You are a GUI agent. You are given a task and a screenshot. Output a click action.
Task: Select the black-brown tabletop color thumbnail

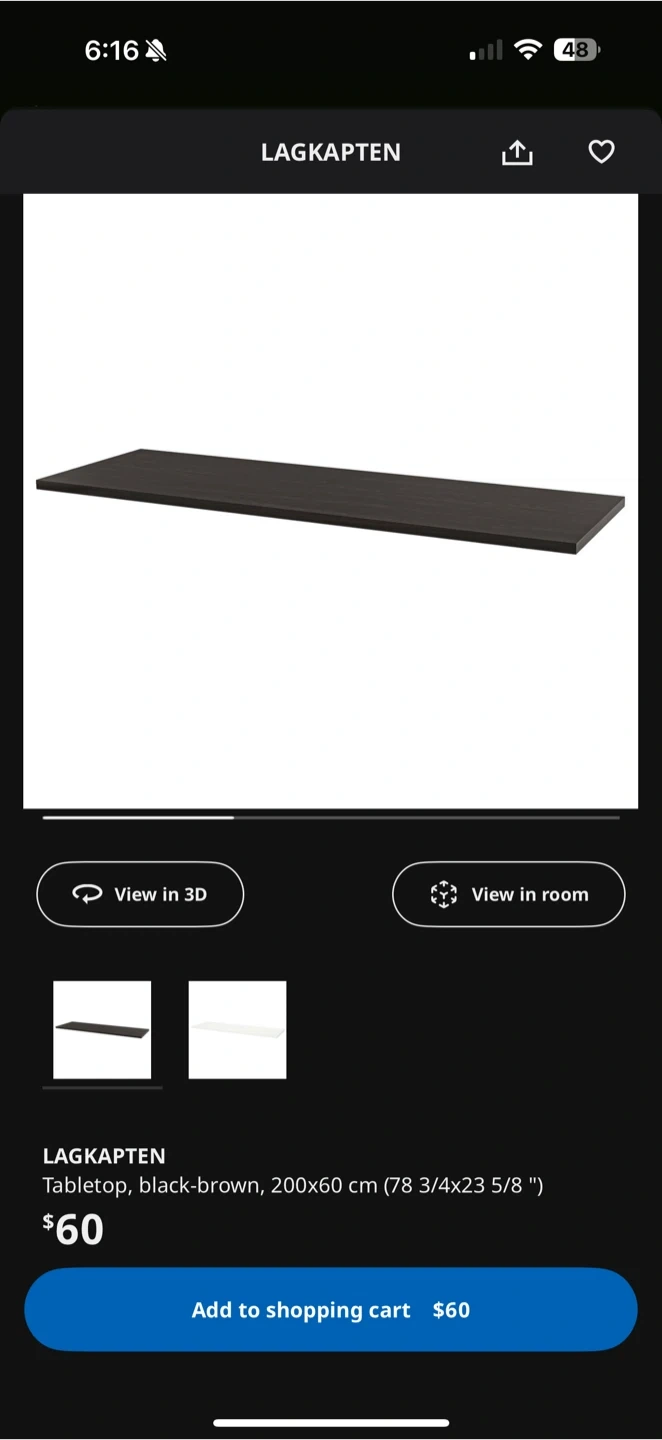tap(102, 1030)
